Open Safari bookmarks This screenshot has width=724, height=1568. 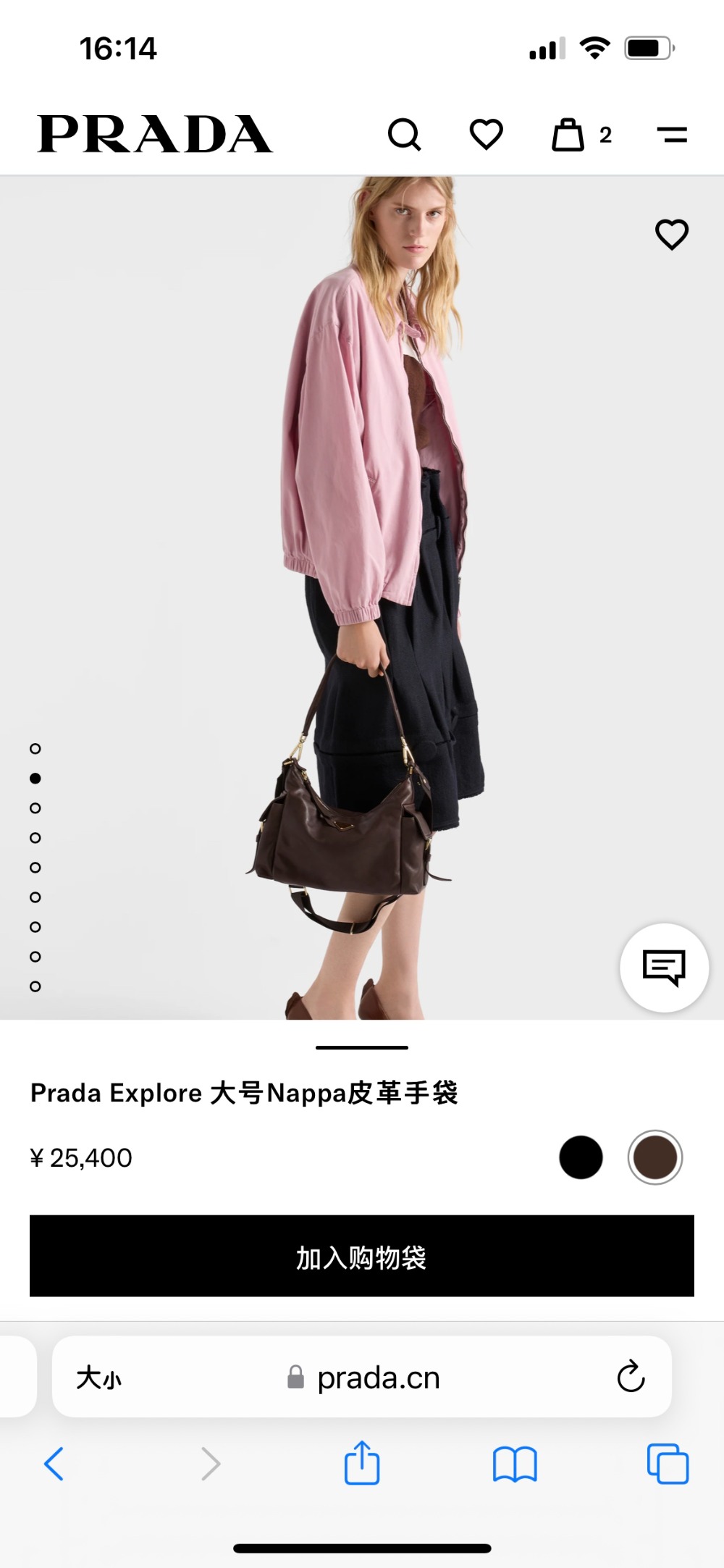pyautogui.click(x=514, y=1464)
